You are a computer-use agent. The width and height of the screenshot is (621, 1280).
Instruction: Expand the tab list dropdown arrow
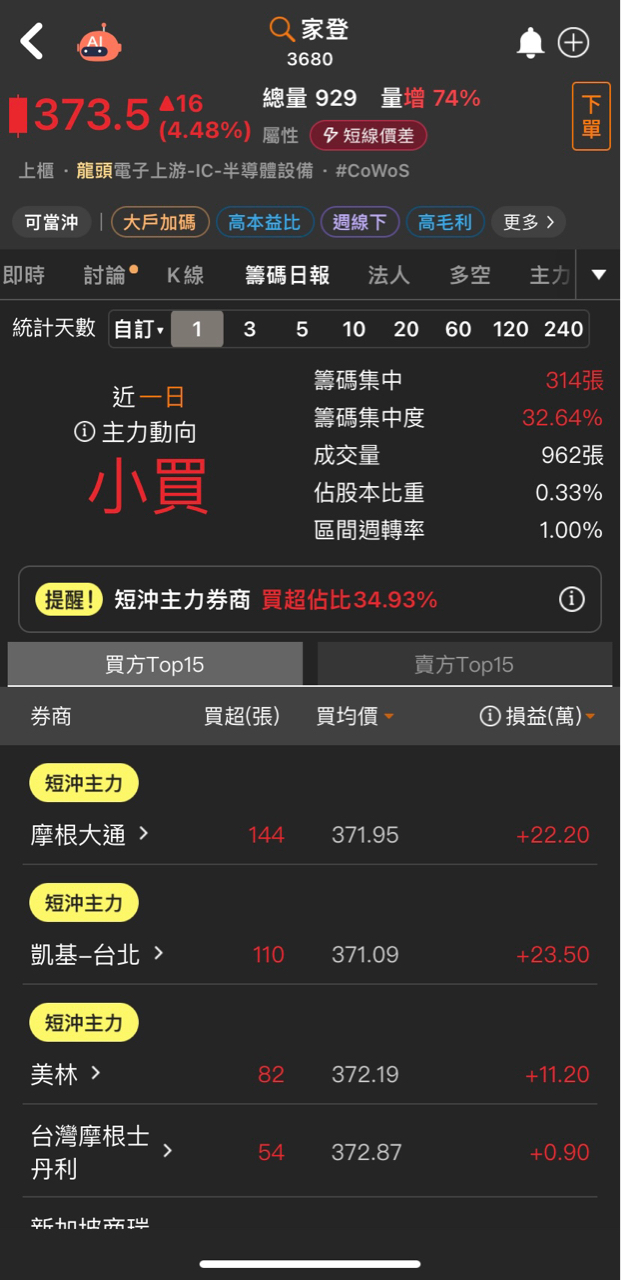(598, 275)
